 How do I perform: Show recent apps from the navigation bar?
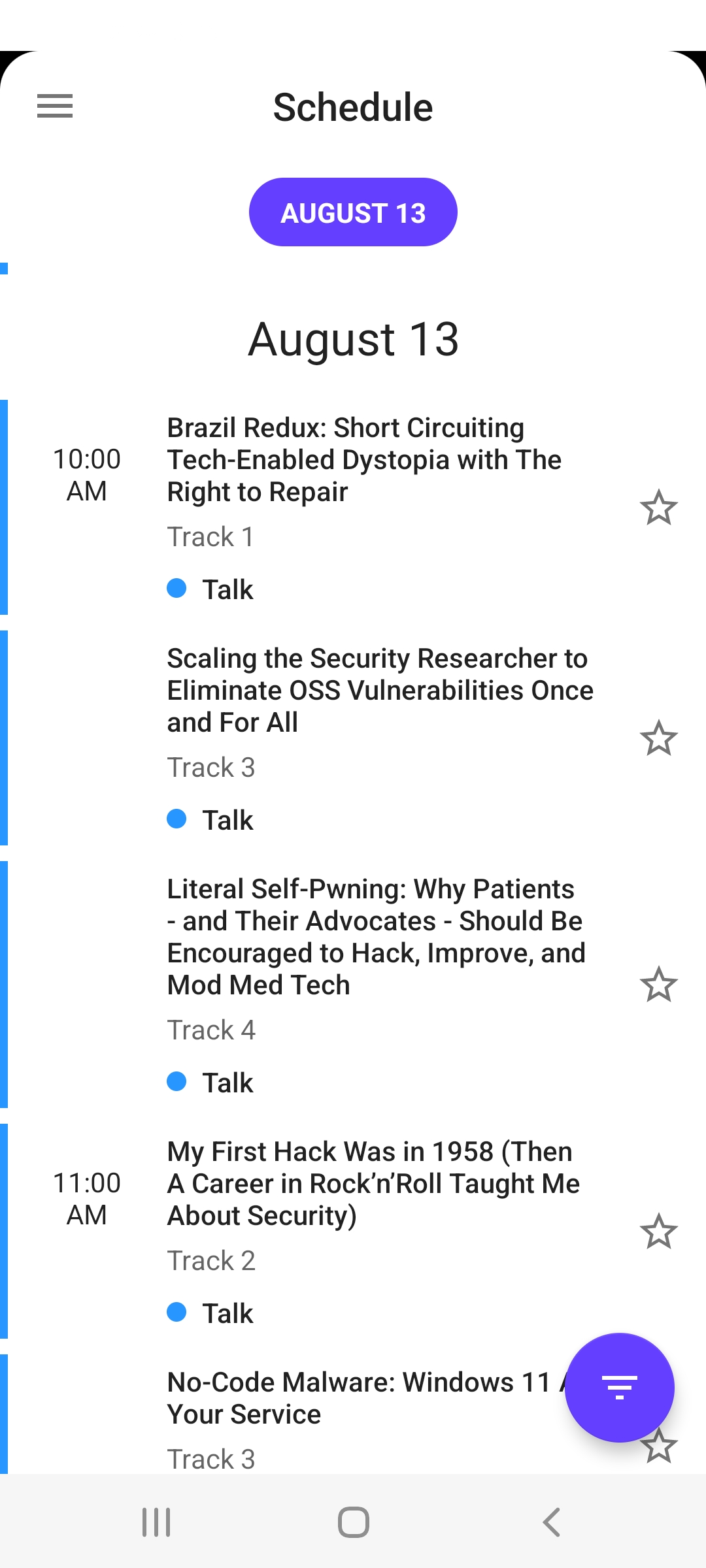pos(156,1522)
